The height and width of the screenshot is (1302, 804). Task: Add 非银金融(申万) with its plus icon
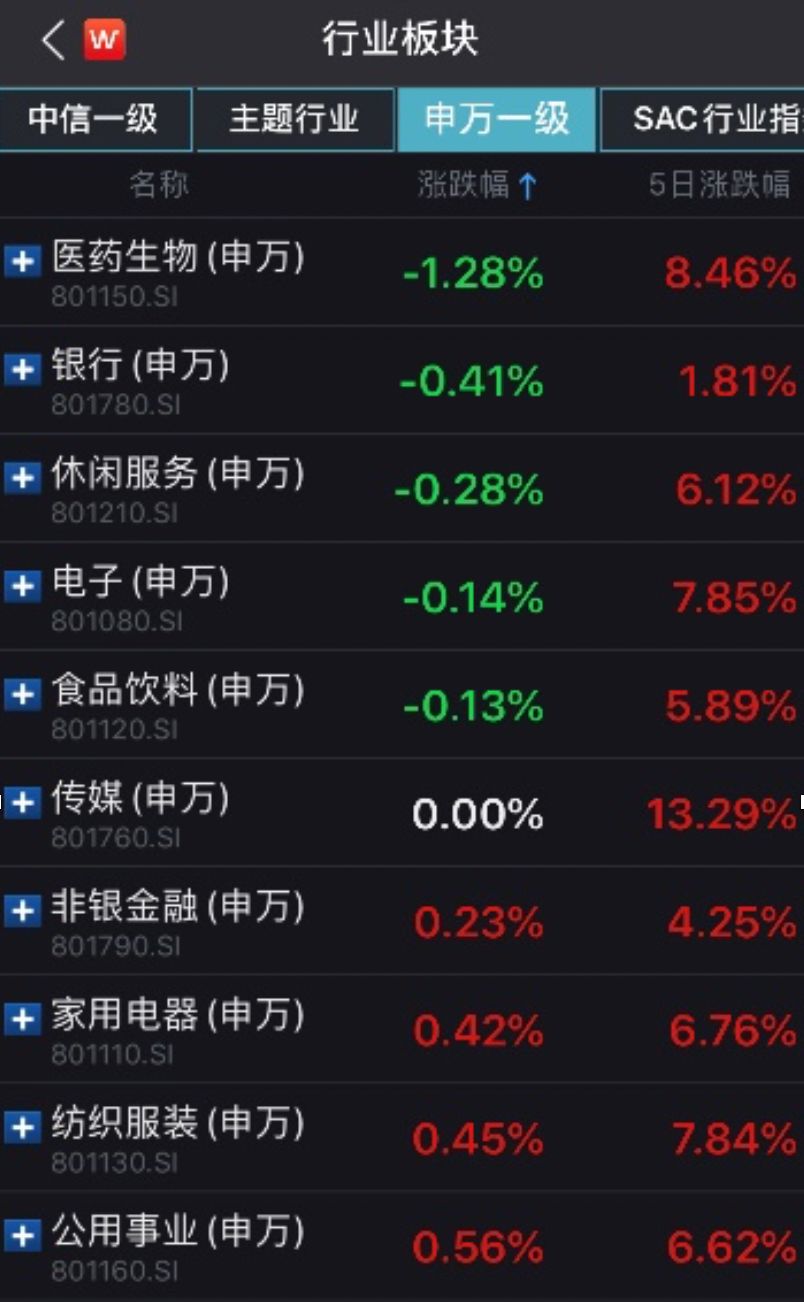coord(21,911)
